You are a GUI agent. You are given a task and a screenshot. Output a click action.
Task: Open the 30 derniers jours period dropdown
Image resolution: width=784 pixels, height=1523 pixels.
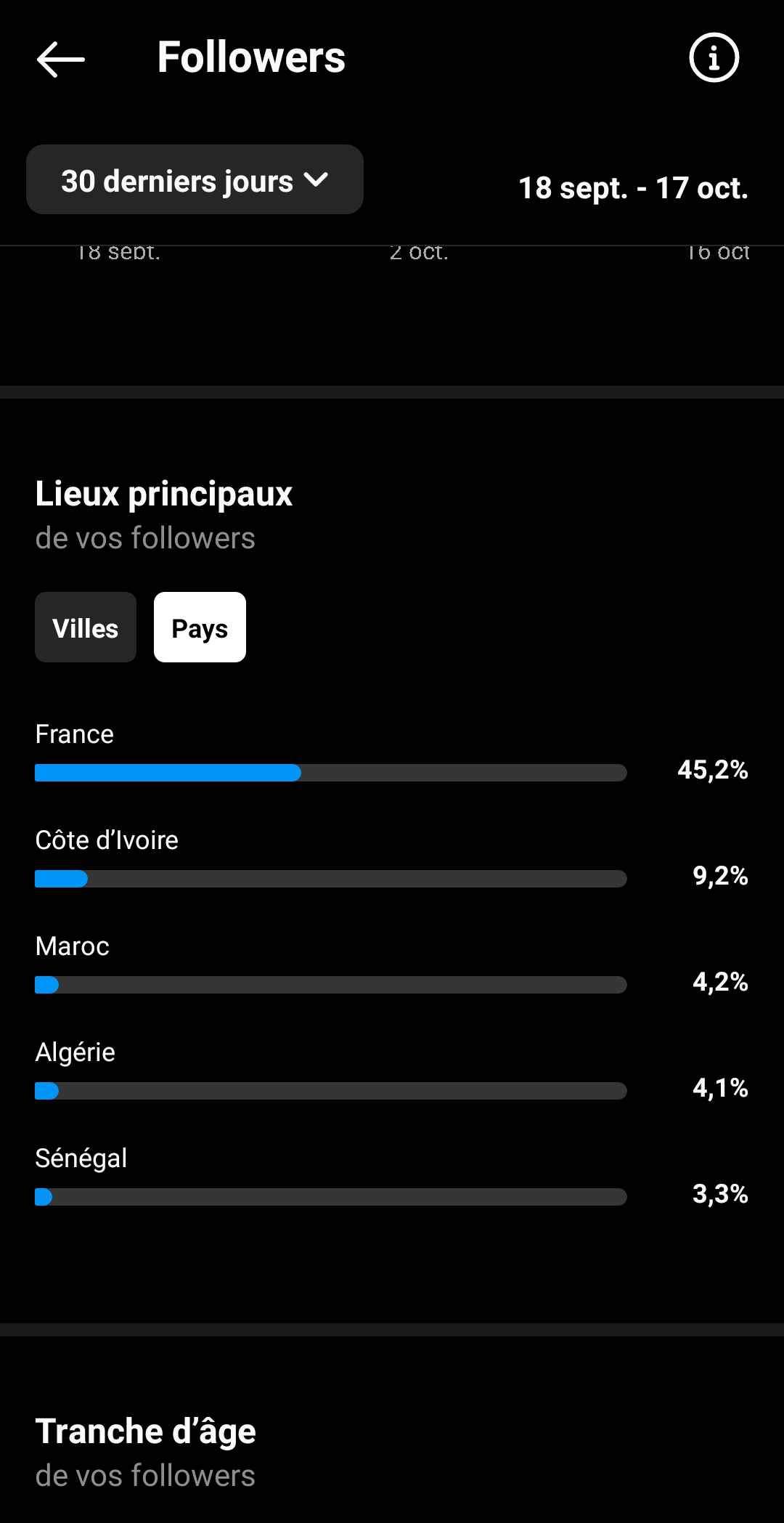[x=195, y=179]
